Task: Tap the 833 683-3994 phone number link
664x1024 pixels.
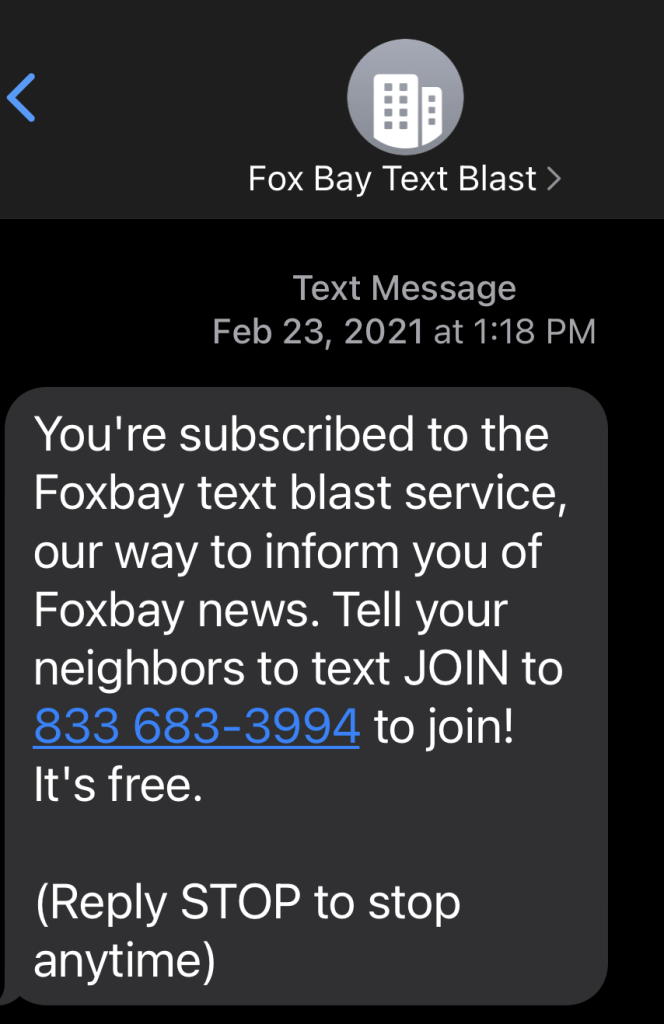Action: 196,726
